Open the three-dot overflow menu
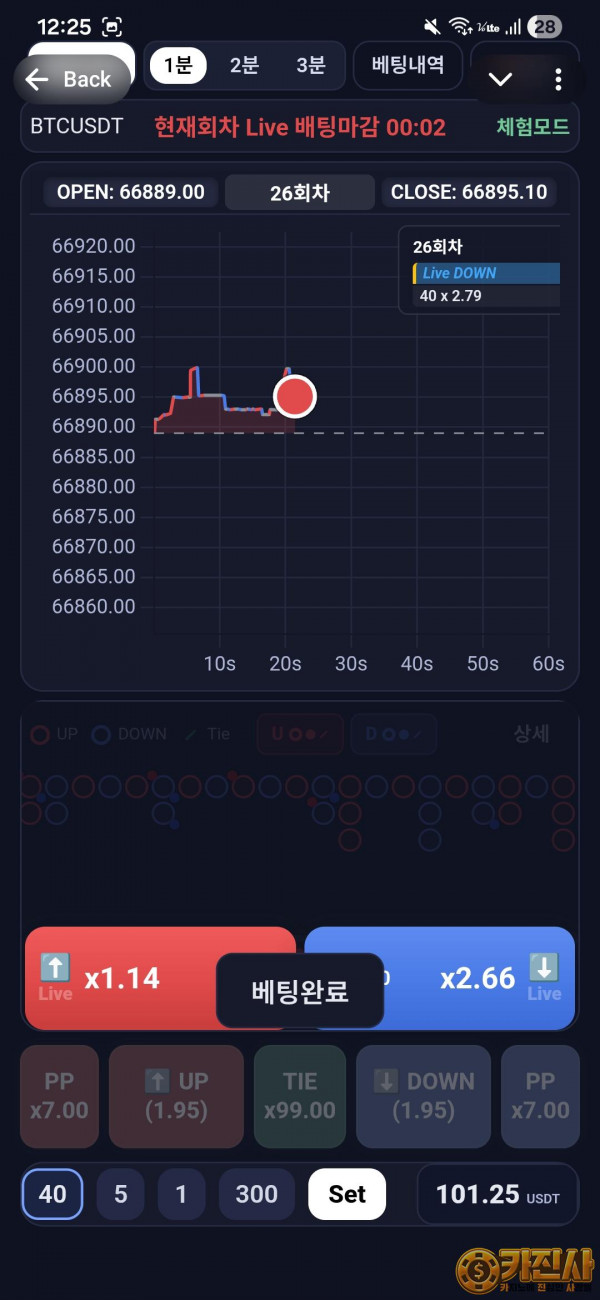 (x=558, y=80)
